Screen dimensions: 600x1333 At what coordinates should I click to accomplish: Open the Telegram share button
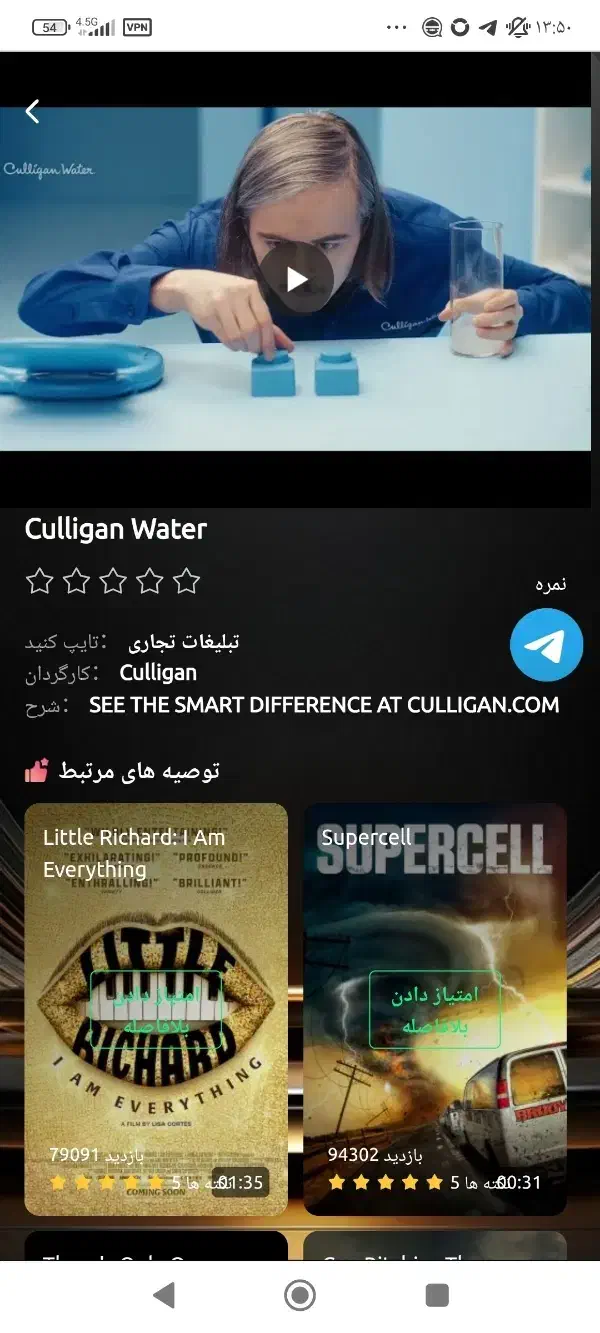546,645
